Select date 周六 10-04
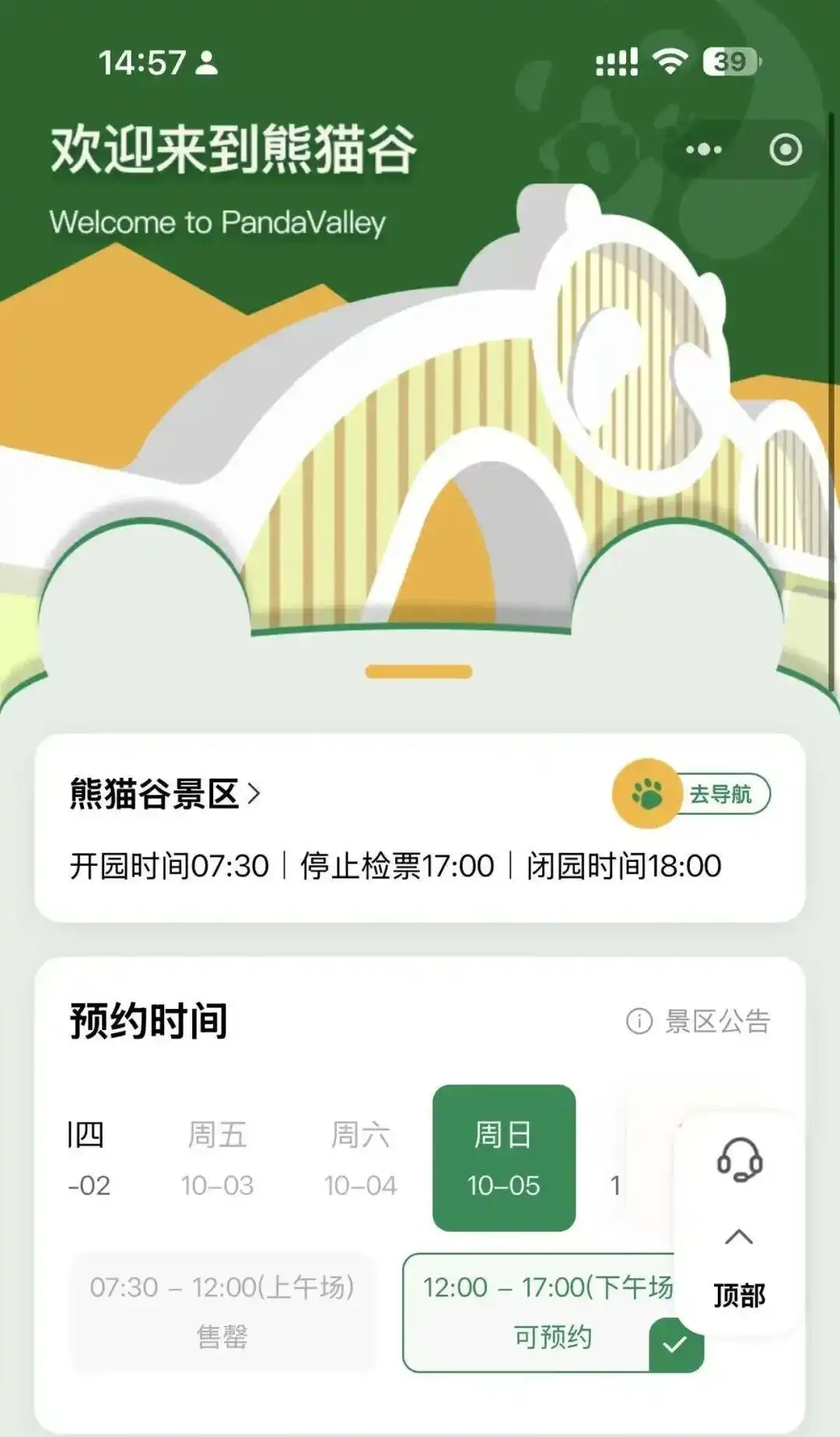 point(360,1158)
